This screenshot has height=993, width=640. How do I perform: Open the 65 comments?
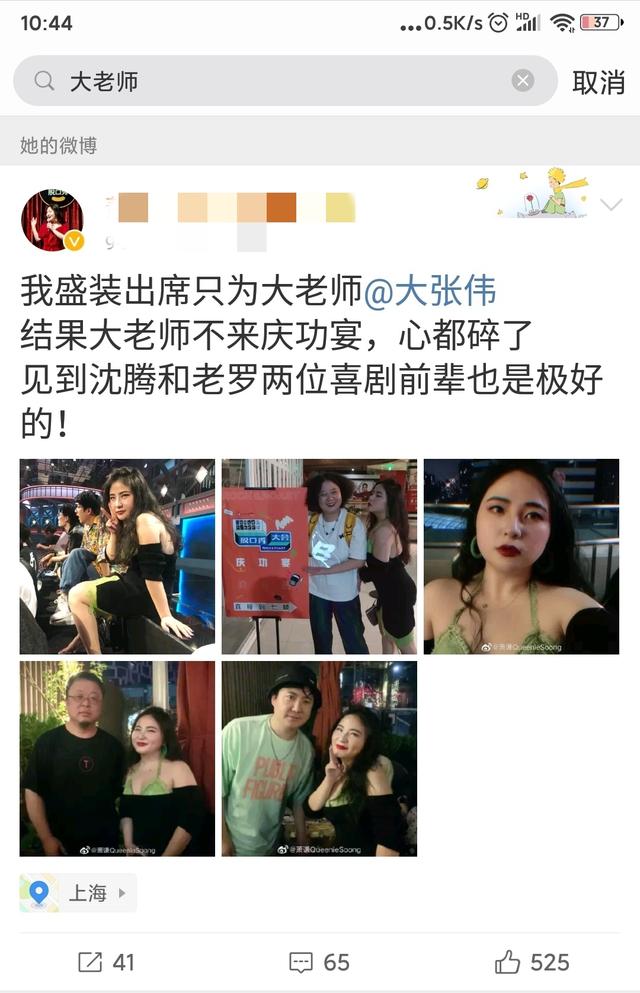[x=319, y=962]
